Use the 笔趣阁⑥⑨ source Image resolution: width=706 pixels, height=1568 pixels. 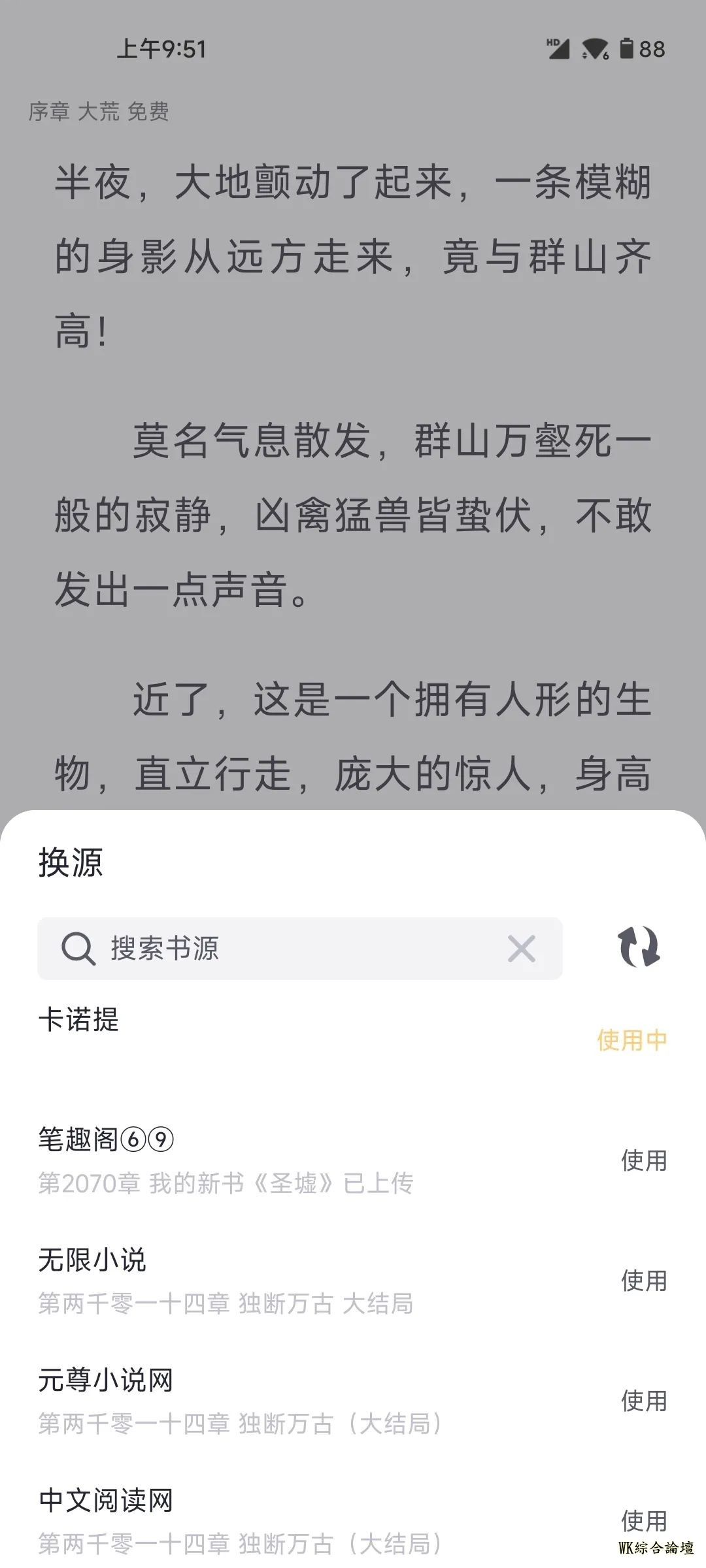643,1160
